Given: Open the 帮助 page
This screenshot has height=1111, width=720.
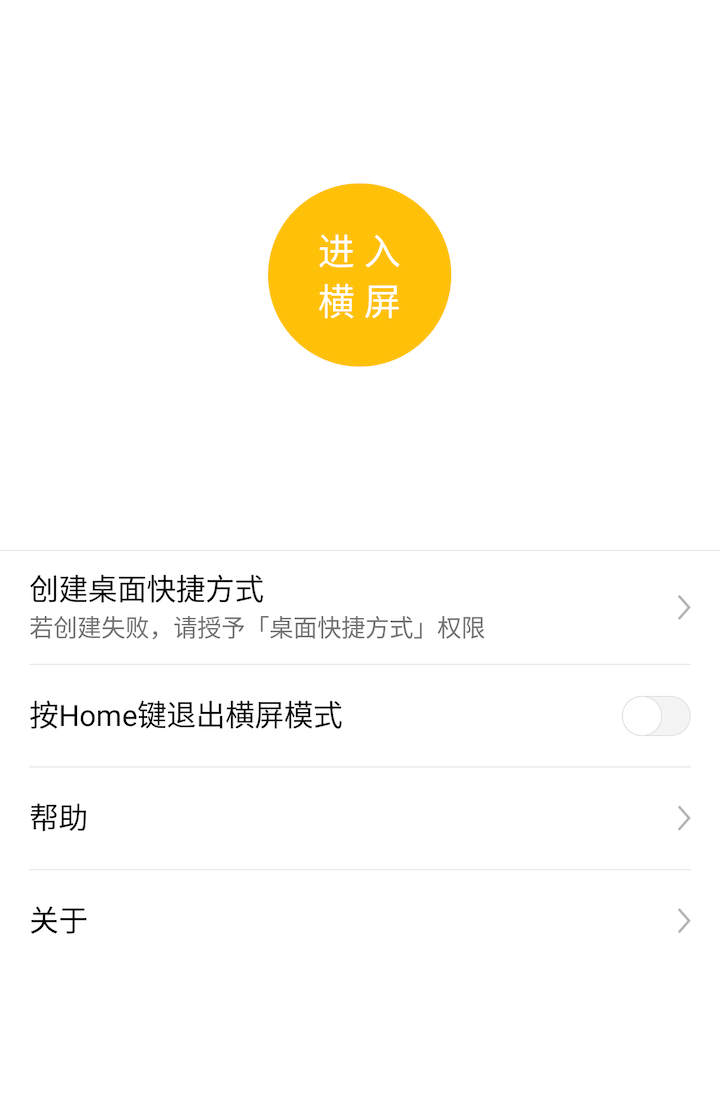Looking at the screenshot, I should [x=359, y=818].
